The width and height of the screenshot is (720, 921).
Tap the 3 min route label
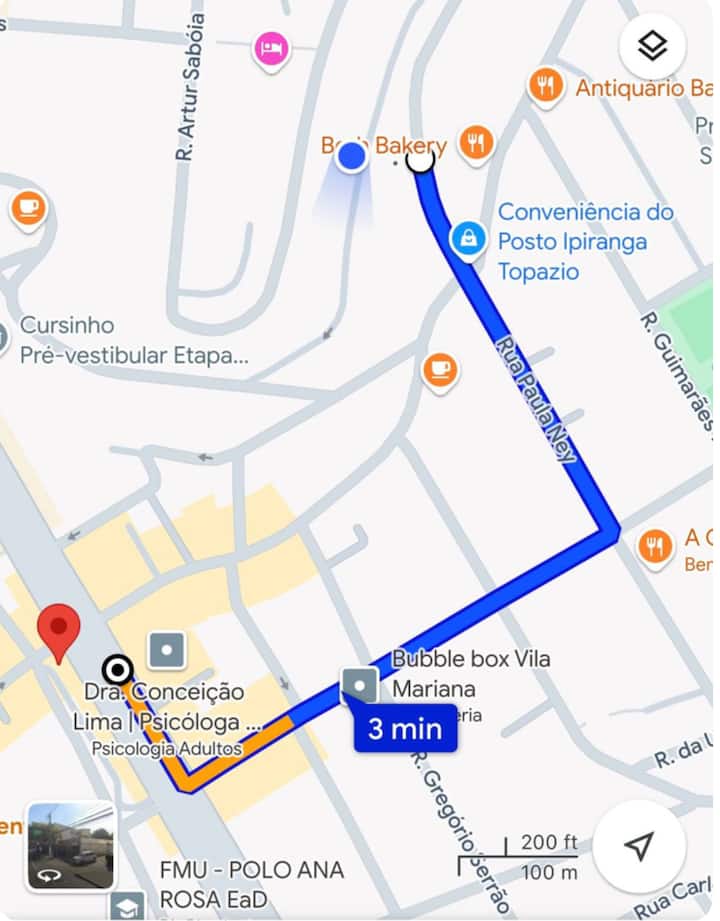pyautogui.click(x=405, y=728)
